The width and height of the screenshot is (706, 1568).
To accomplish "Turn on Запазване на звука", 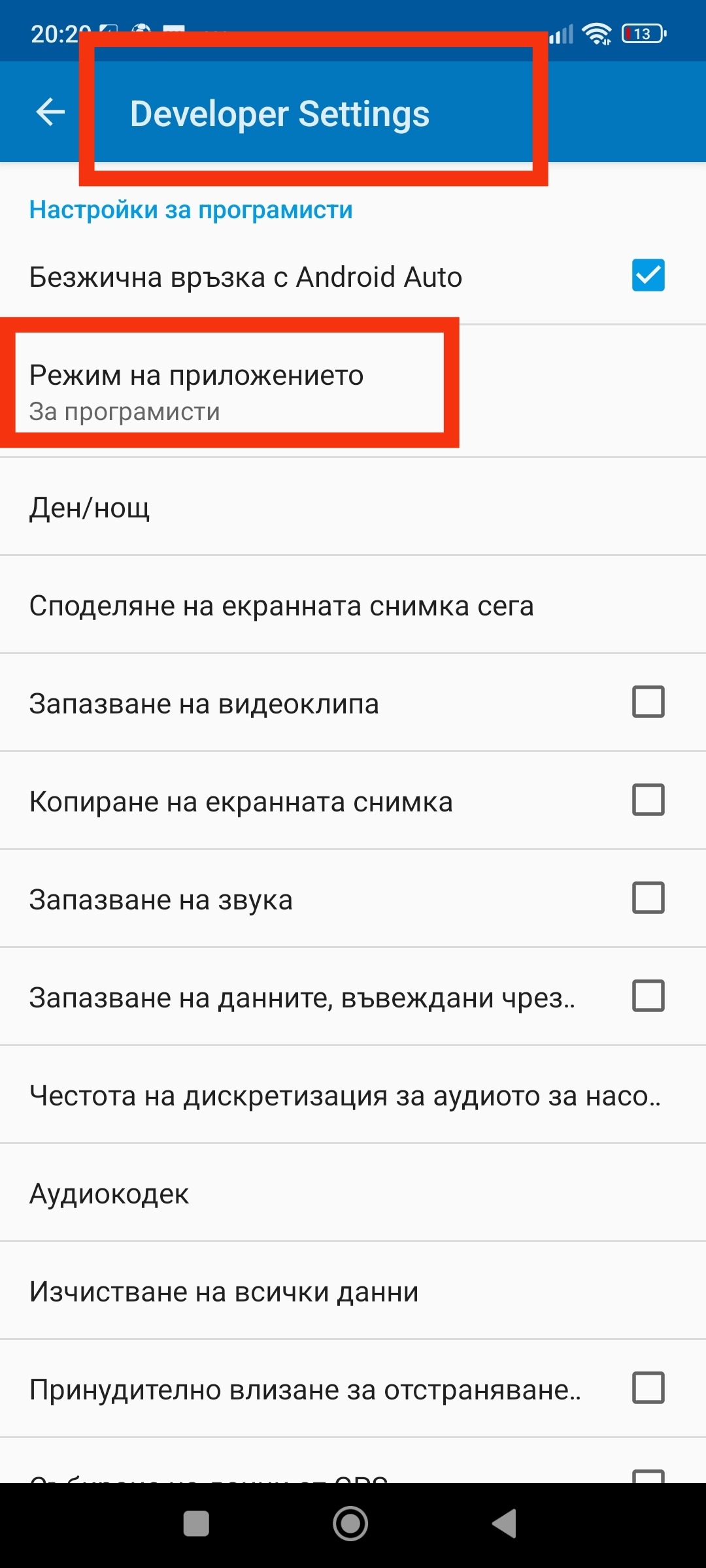I will (648, 898).
